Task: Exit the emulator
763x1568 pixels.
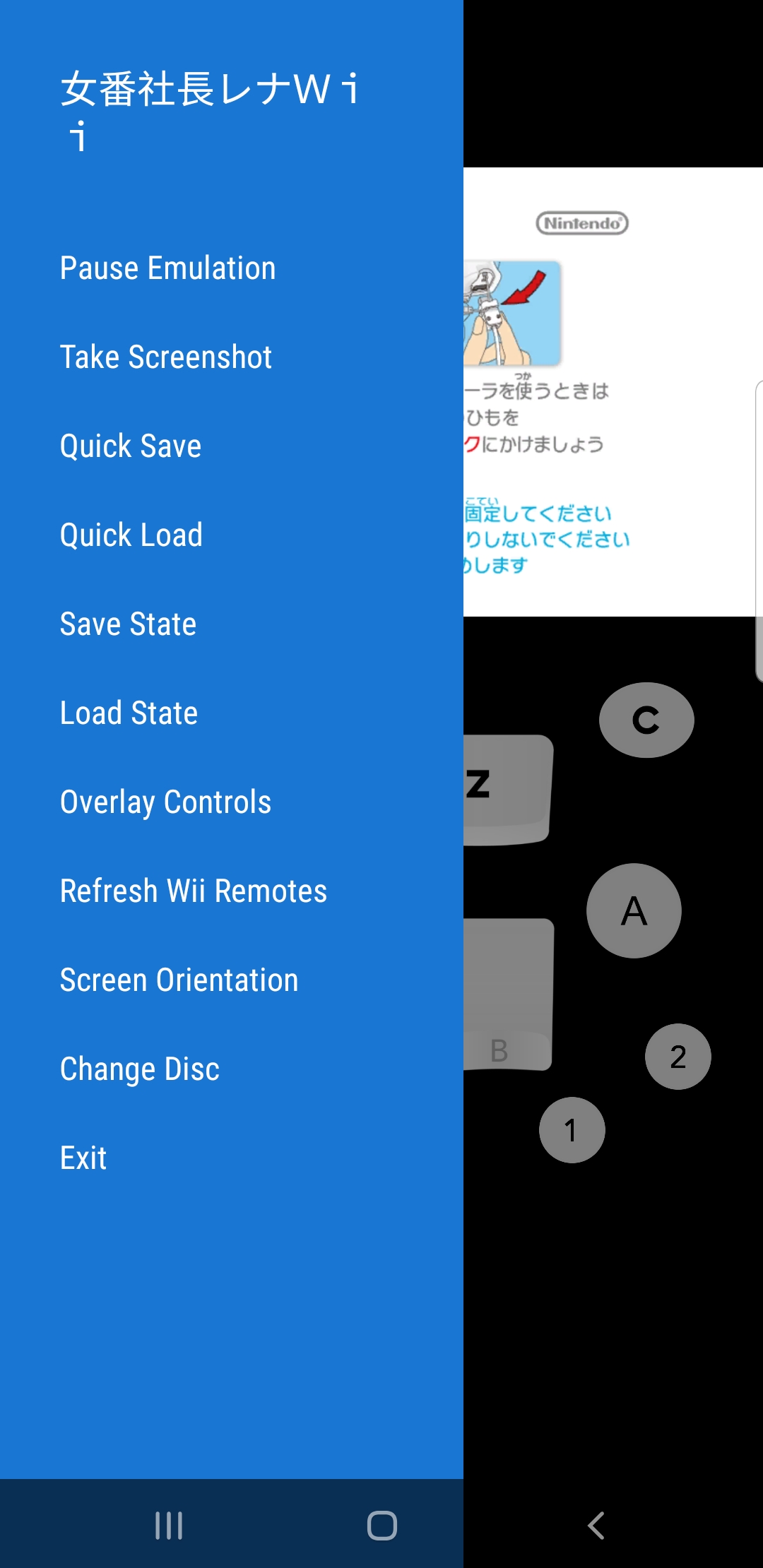Action: click(x=83, y=1158)
